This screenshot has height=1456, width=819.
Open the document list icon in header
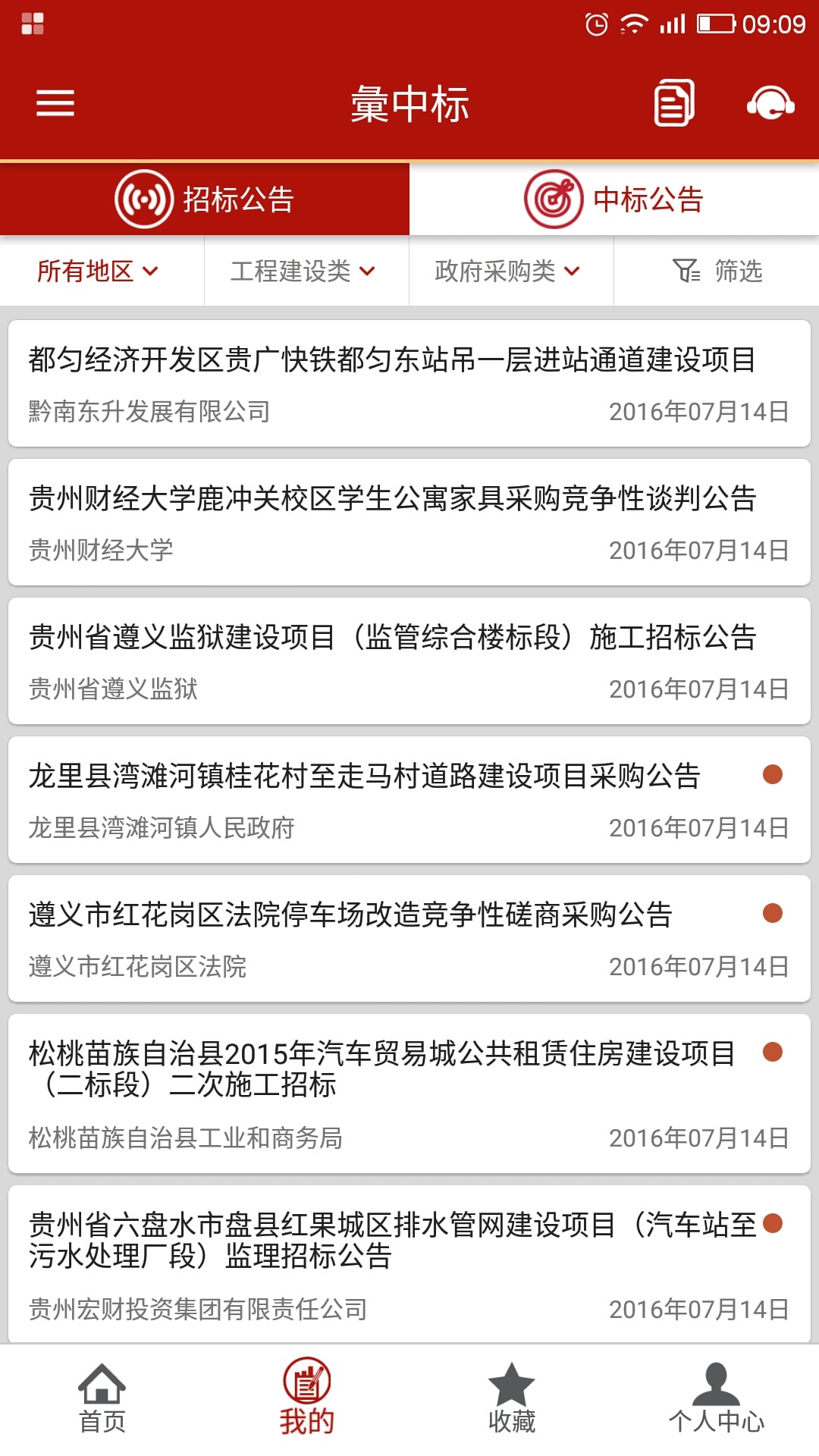674,103
